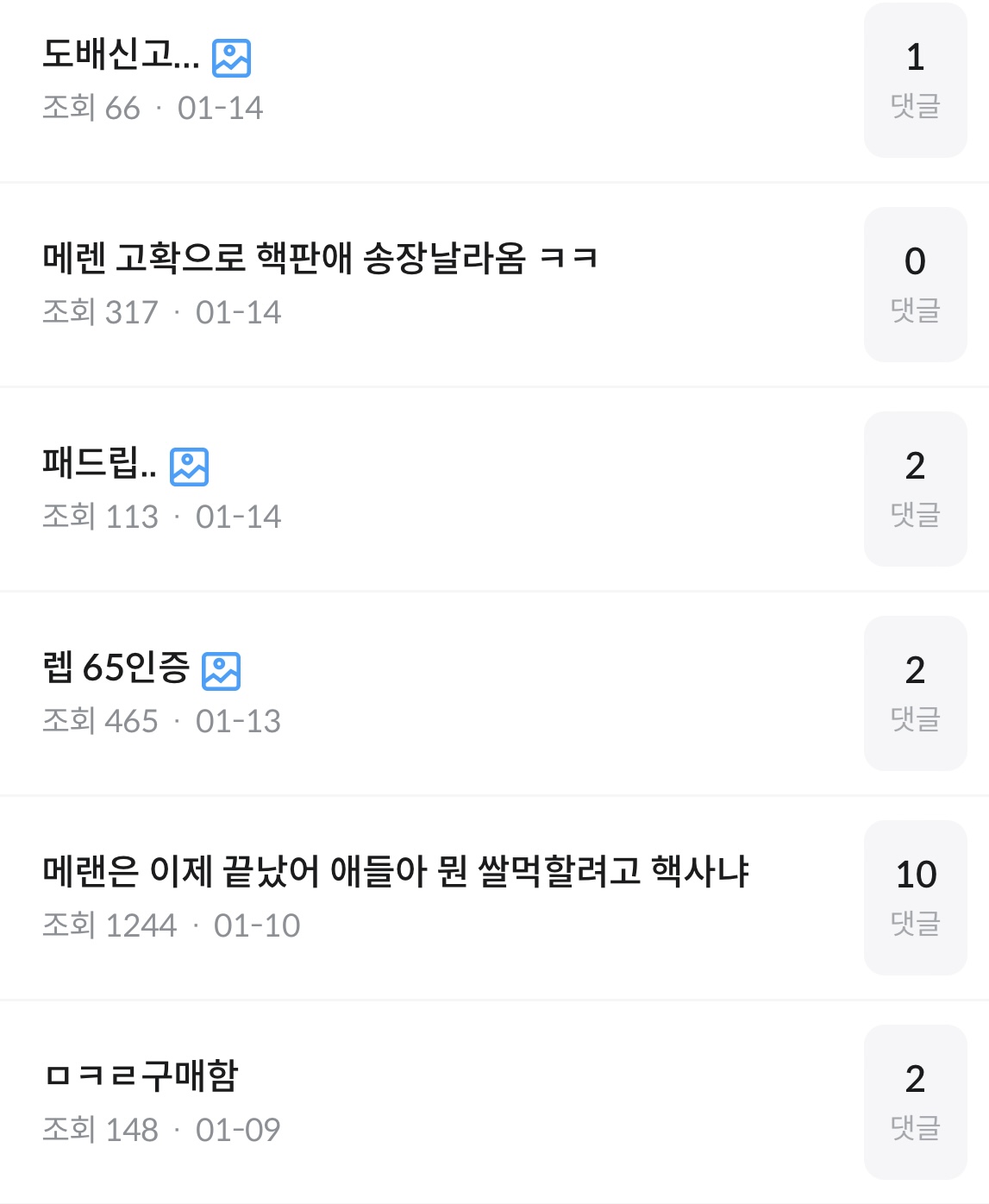This screenshot has width=989, height=1204.
Task: View the 10 comments on 메랜은 이제 끝났어
Action: 915,898
